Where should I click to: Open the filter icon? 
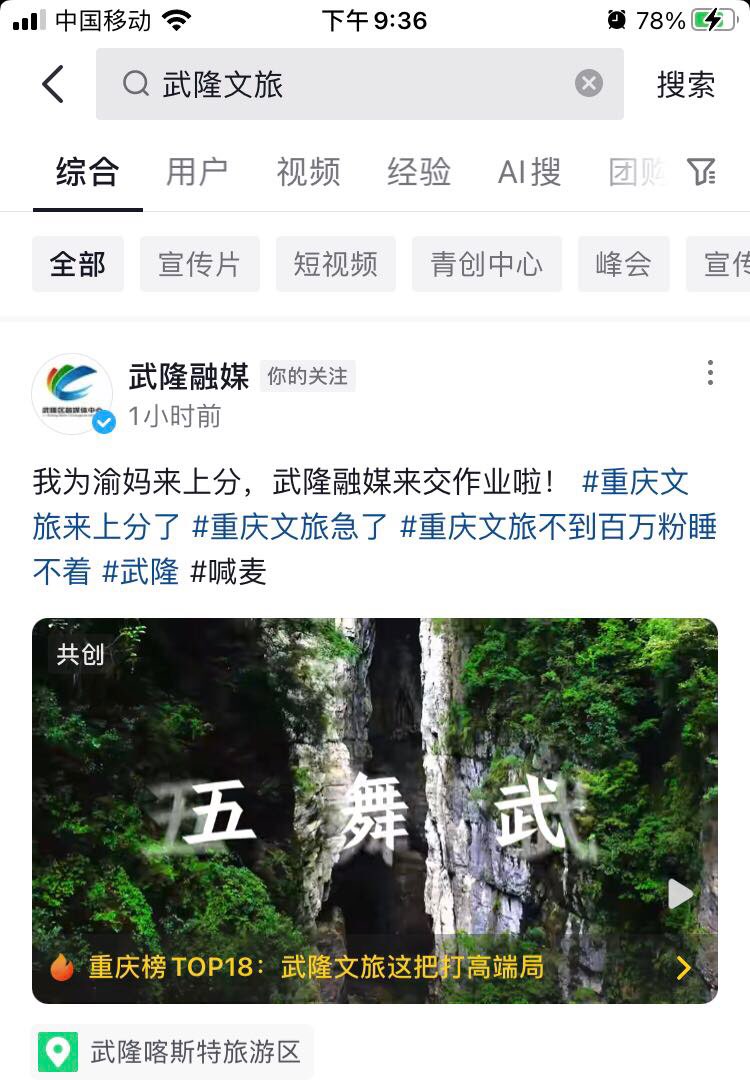click(703, 172)
